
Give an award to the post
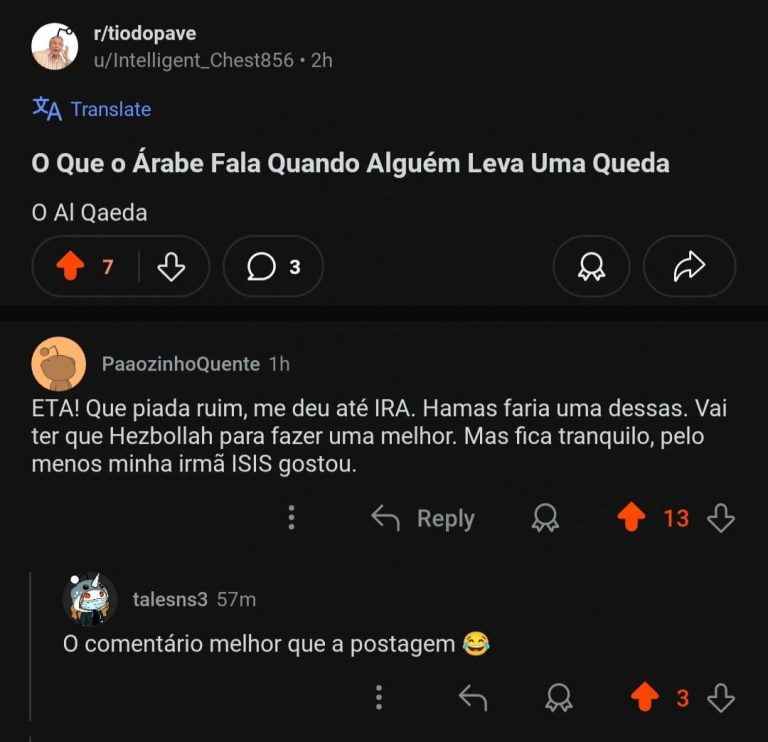pyautogui.click(x=591, y=266)
